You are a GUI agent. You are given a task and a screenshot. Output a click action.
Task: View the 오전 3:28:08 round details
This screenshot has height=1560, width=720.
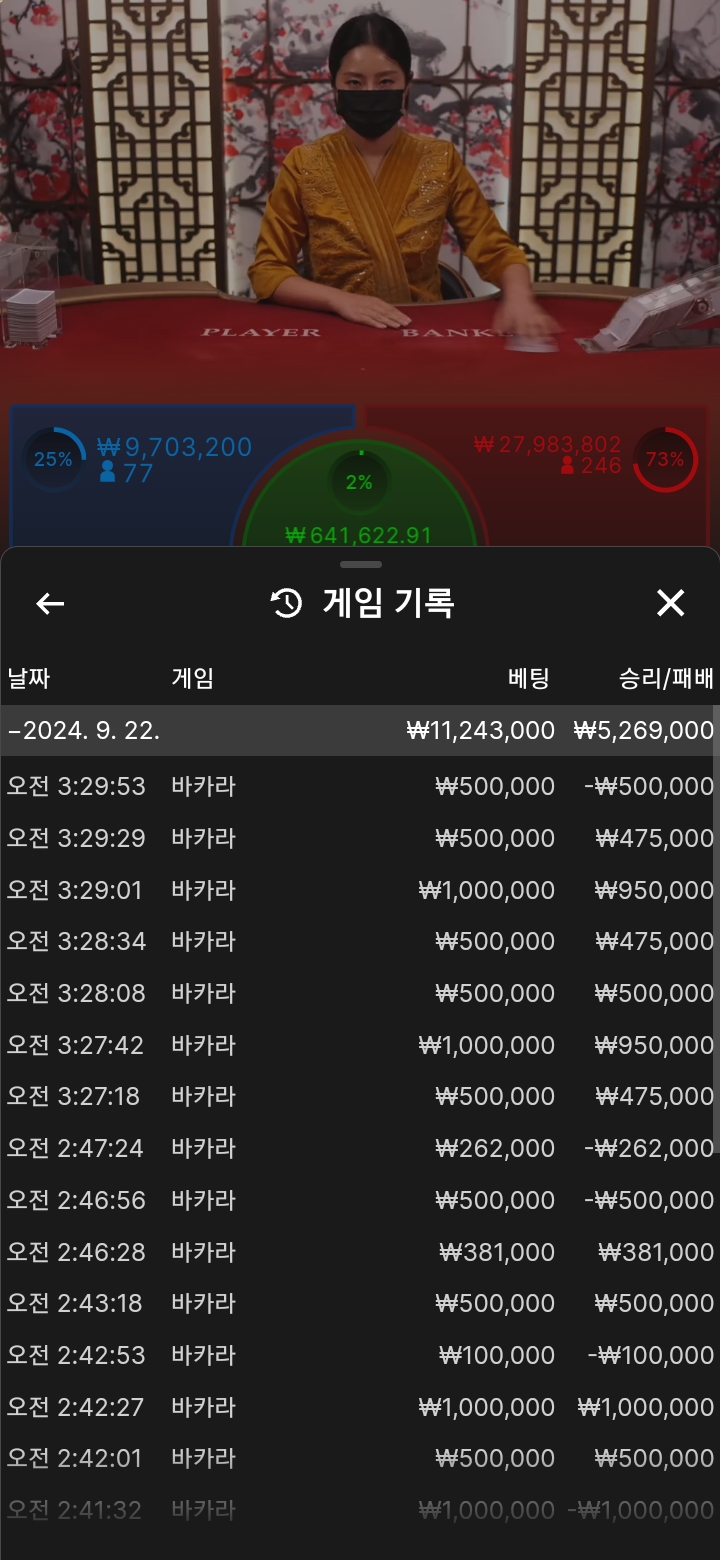point(360,993)
